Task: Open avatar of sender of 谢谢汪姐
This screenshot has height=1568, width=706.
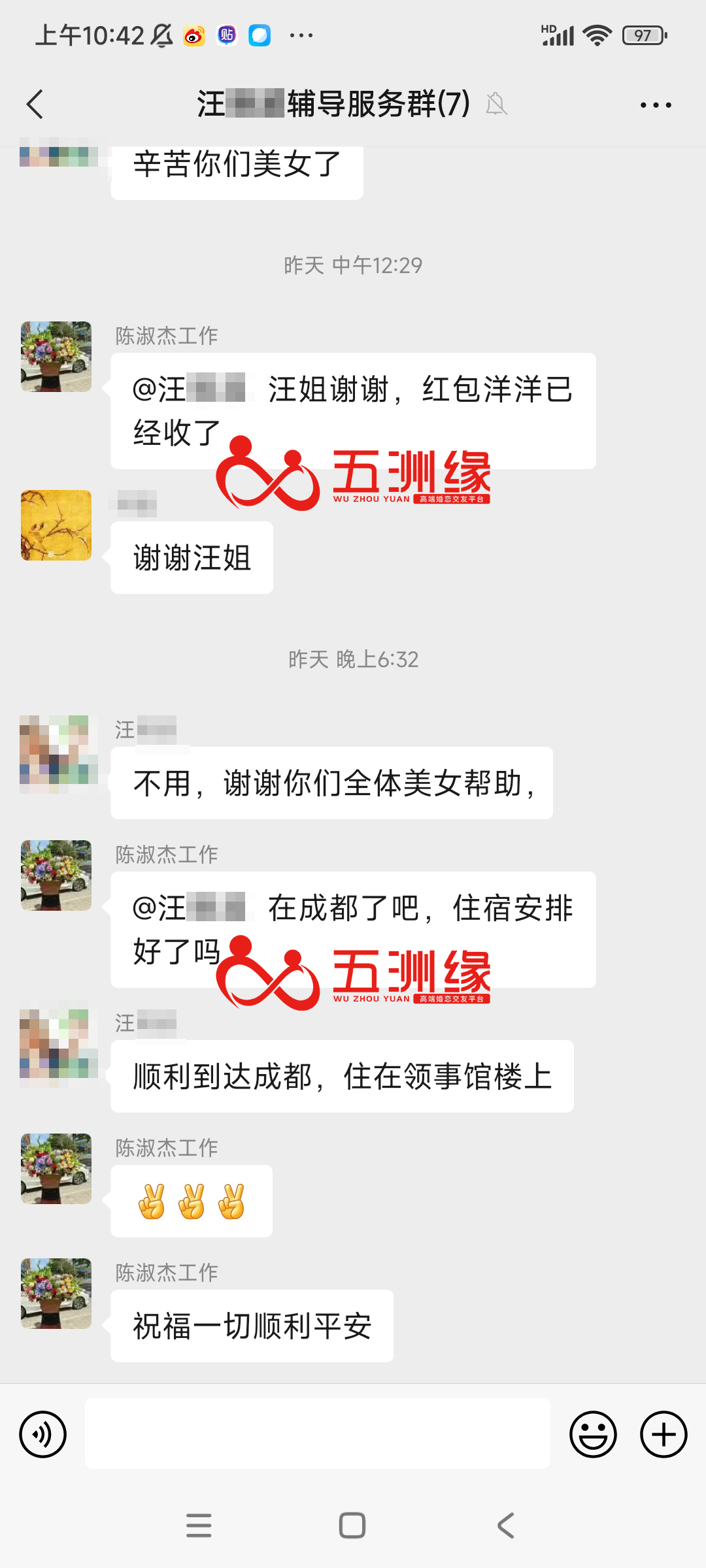Action: coord(56,525)
